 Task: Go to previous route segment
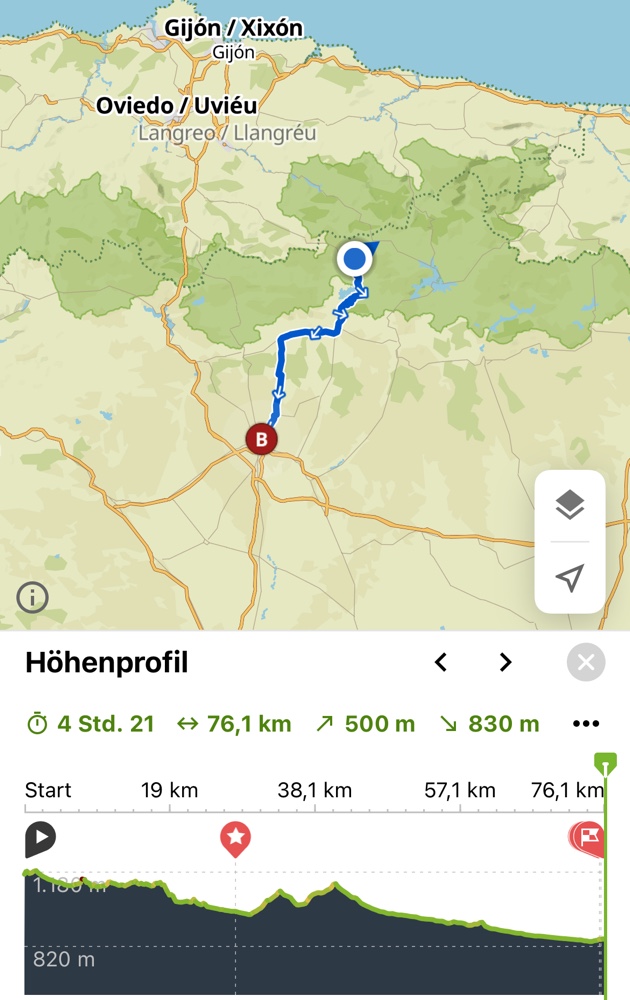(x=440, y=662)
